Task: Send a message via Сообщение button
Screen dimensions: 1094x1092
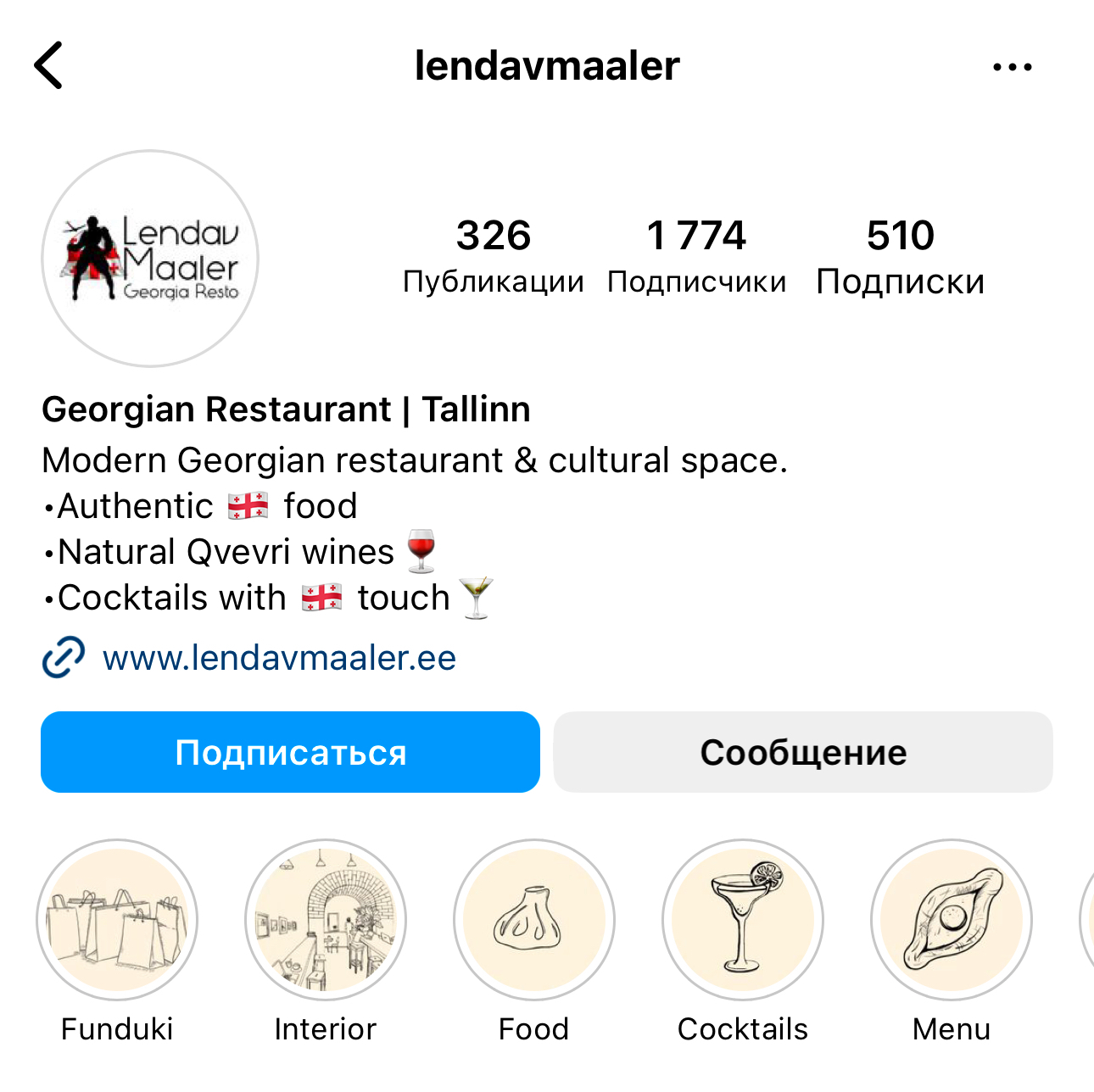Action: tap(802, 752)
